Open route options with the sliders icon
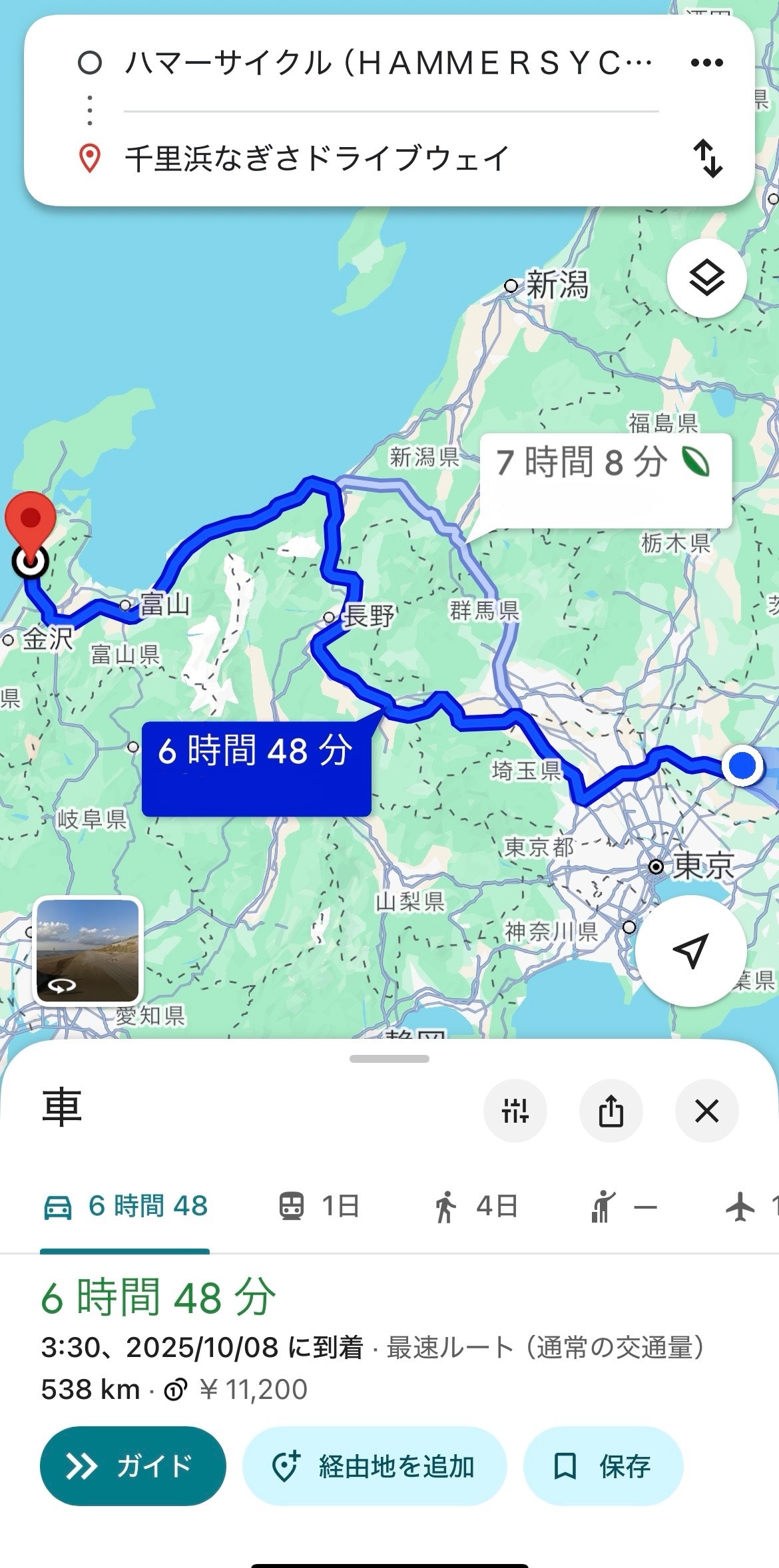Viewport: 779px width, 1568px height. (x=515, y=1111)
